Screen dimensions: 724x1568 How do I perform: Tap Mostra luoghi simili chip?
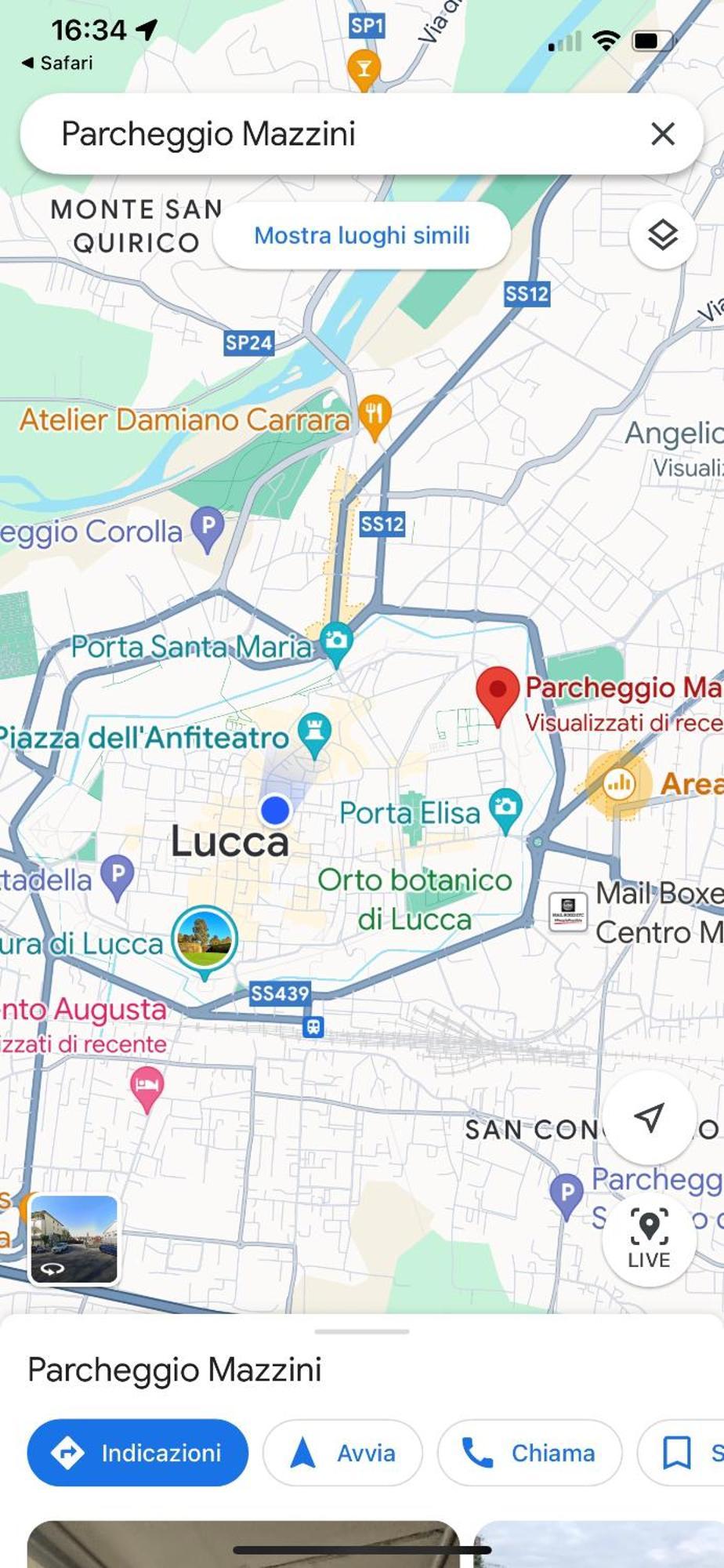coord(361,235)
